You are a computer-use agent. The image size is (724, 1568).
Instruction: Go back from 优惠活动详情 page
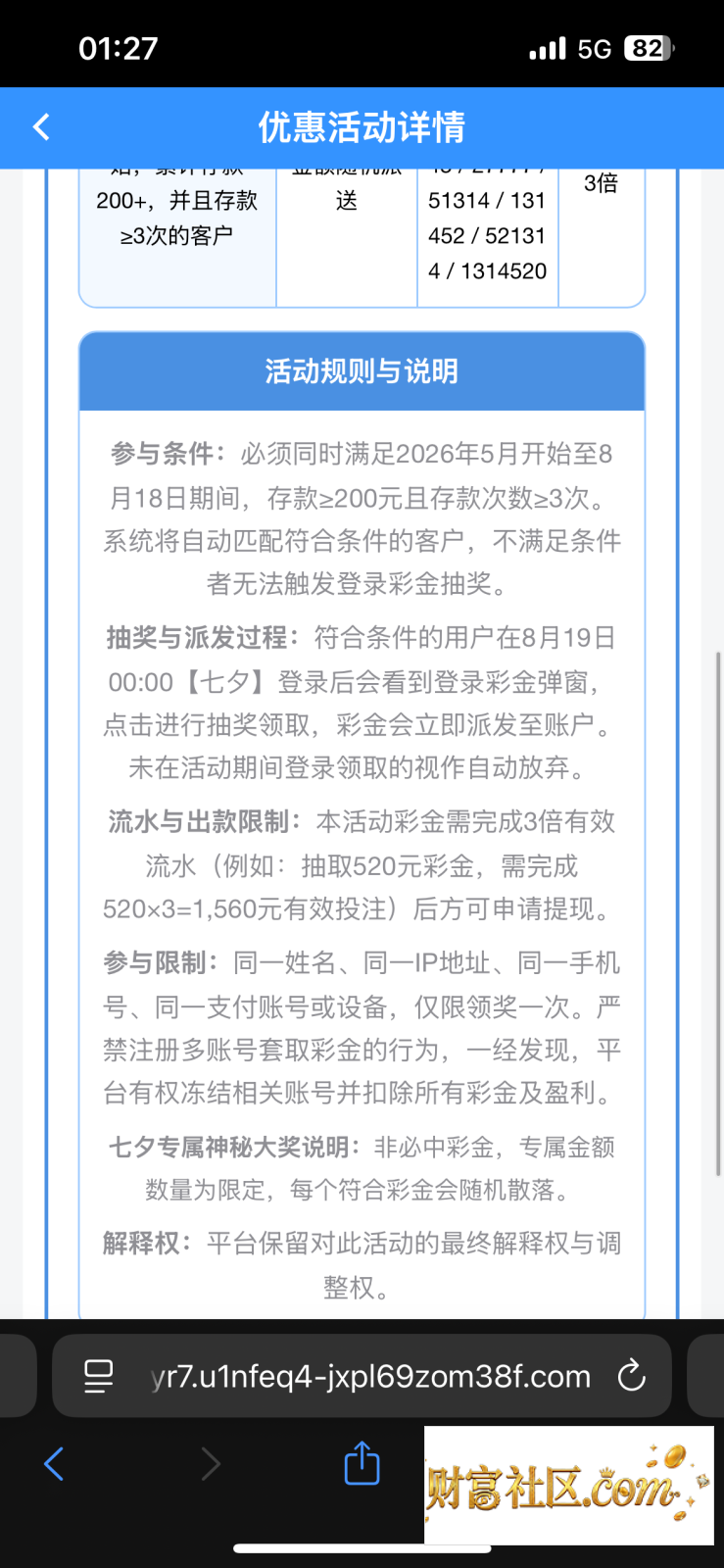[41, 127]
